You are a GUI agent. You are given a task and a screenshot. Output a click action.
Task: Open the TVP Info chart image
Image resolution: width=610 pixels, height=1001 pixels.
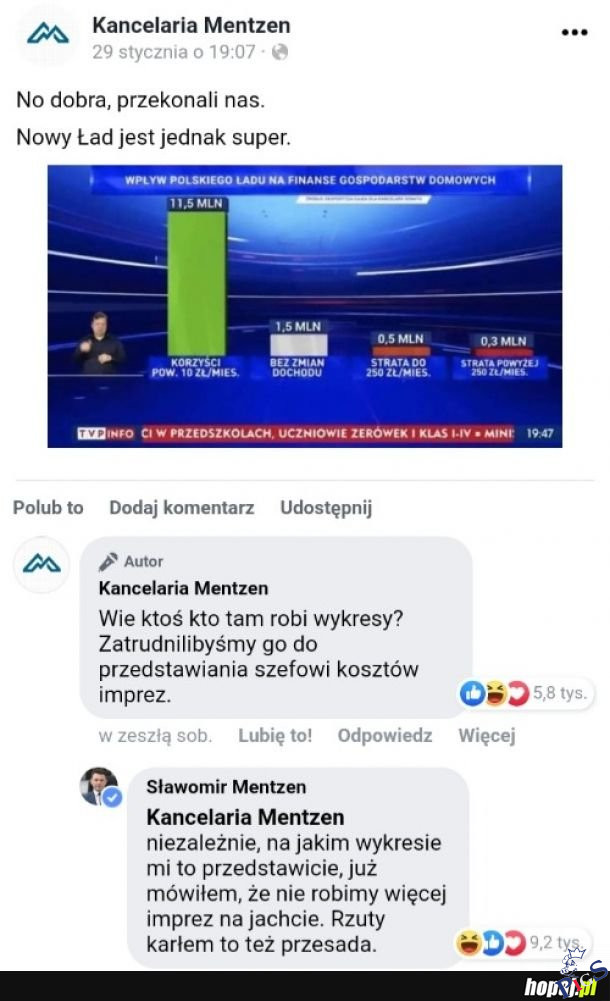pyautogui.click(x=304, y=305)
